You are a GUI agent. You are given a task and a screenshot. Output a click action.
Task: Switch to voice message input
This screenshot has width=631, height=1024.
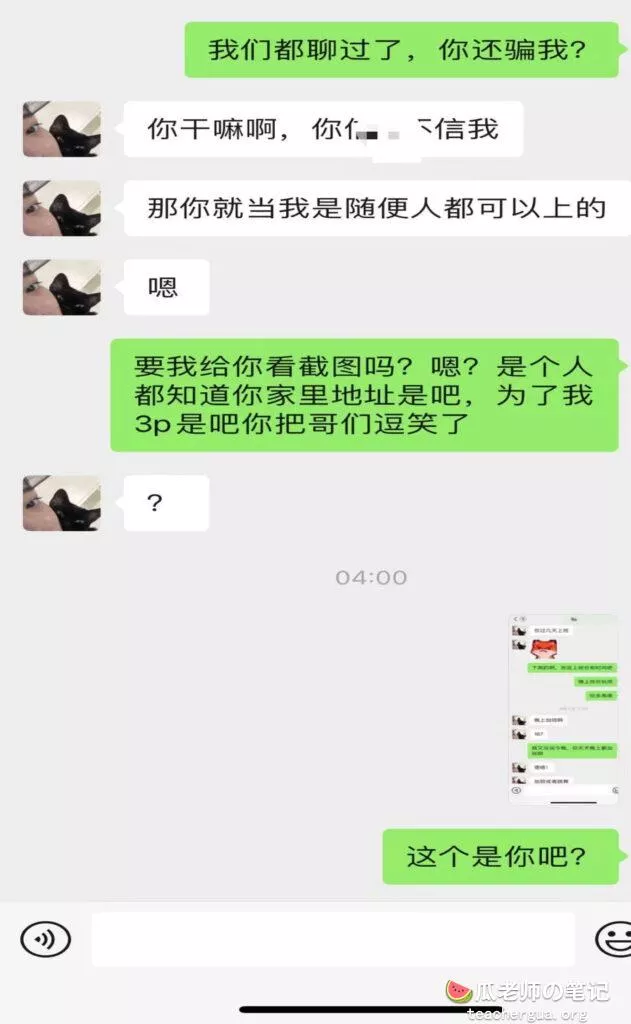click(x=45, y=939)
